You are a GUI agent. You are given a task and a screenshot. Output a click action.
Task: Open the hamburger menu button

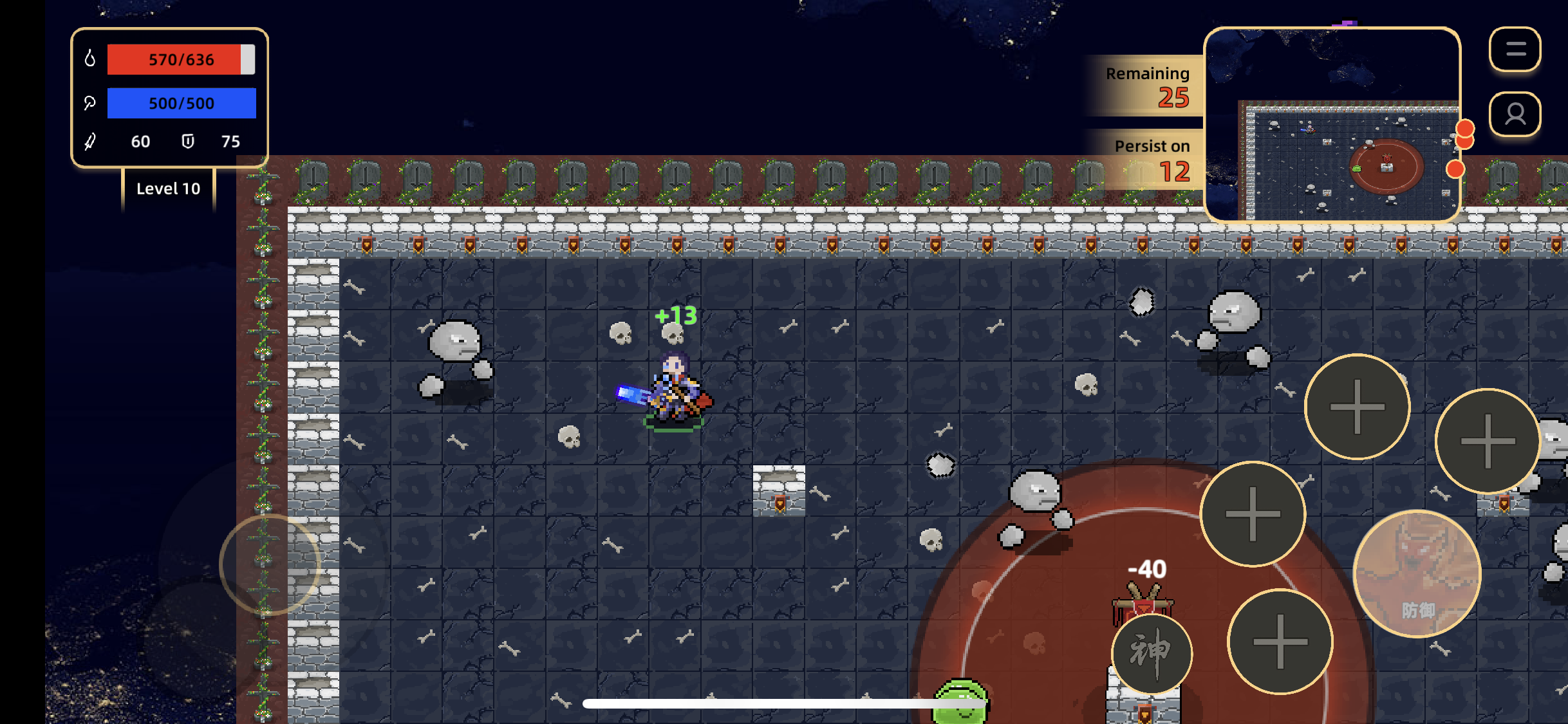[x=1515, y=49]
